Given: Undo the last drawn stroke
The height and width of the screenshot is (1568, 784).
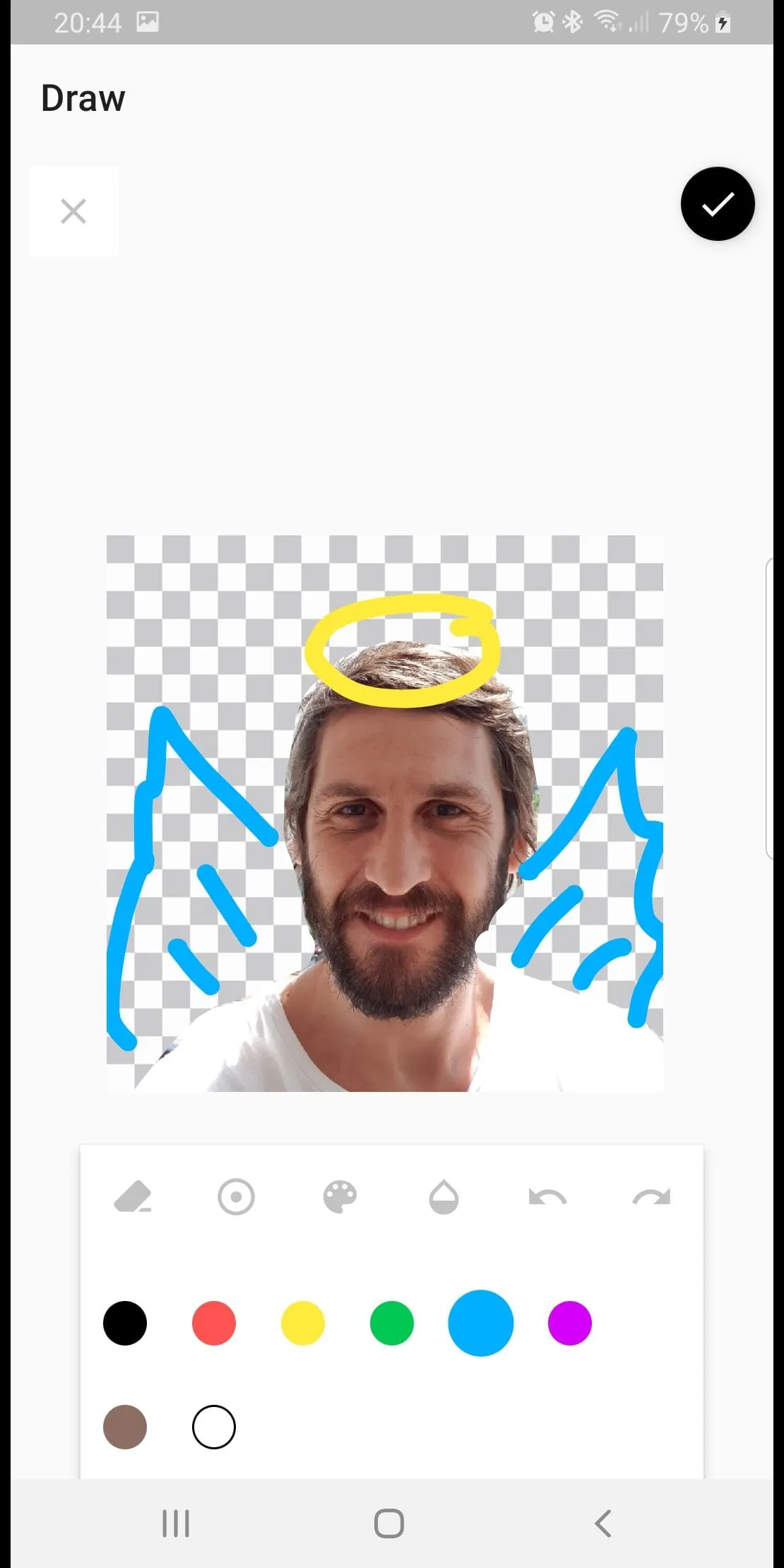Looking at the screenshot, I should [x=547, y=1196].
